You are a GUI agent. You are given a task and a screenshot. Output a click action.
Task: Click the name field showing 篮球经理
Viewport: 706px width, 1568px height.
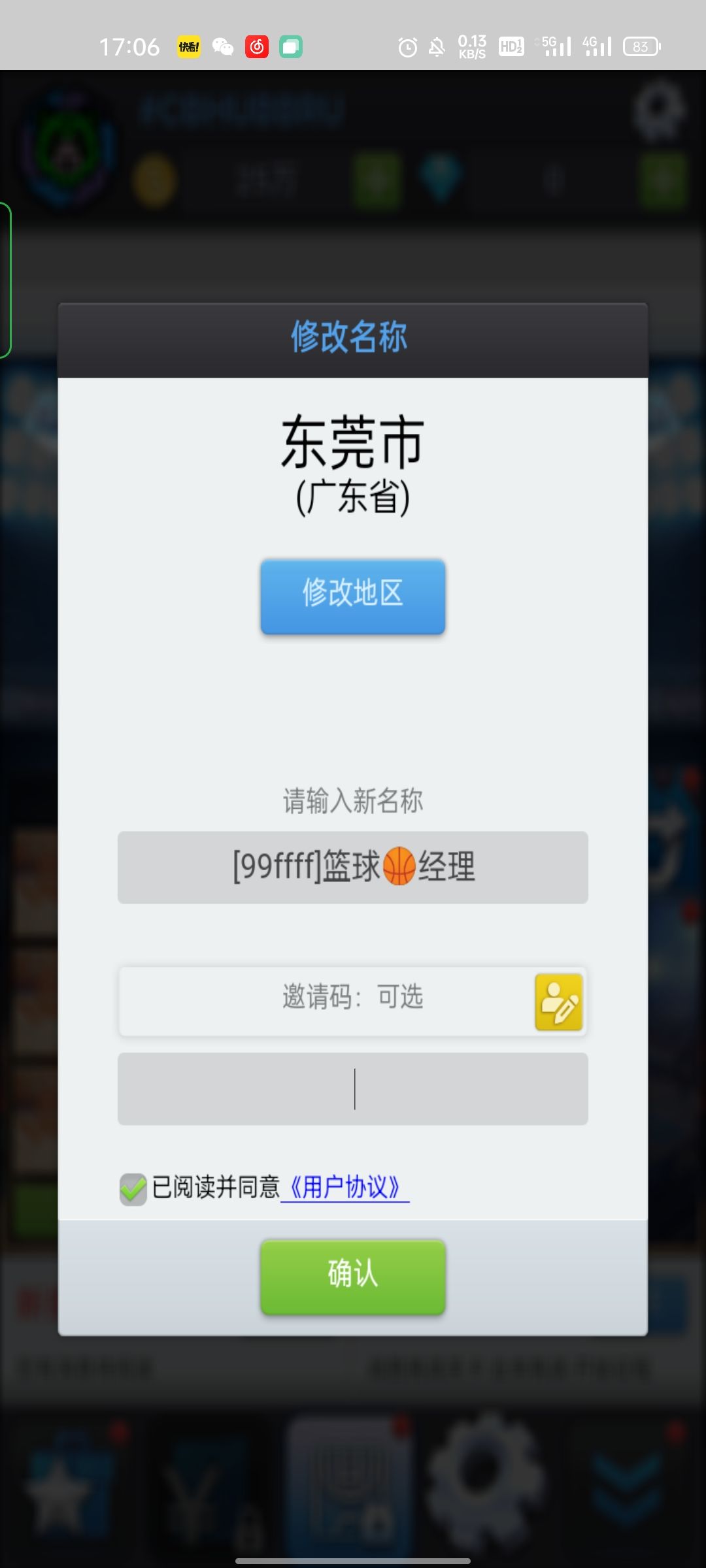tap(352, 868)
